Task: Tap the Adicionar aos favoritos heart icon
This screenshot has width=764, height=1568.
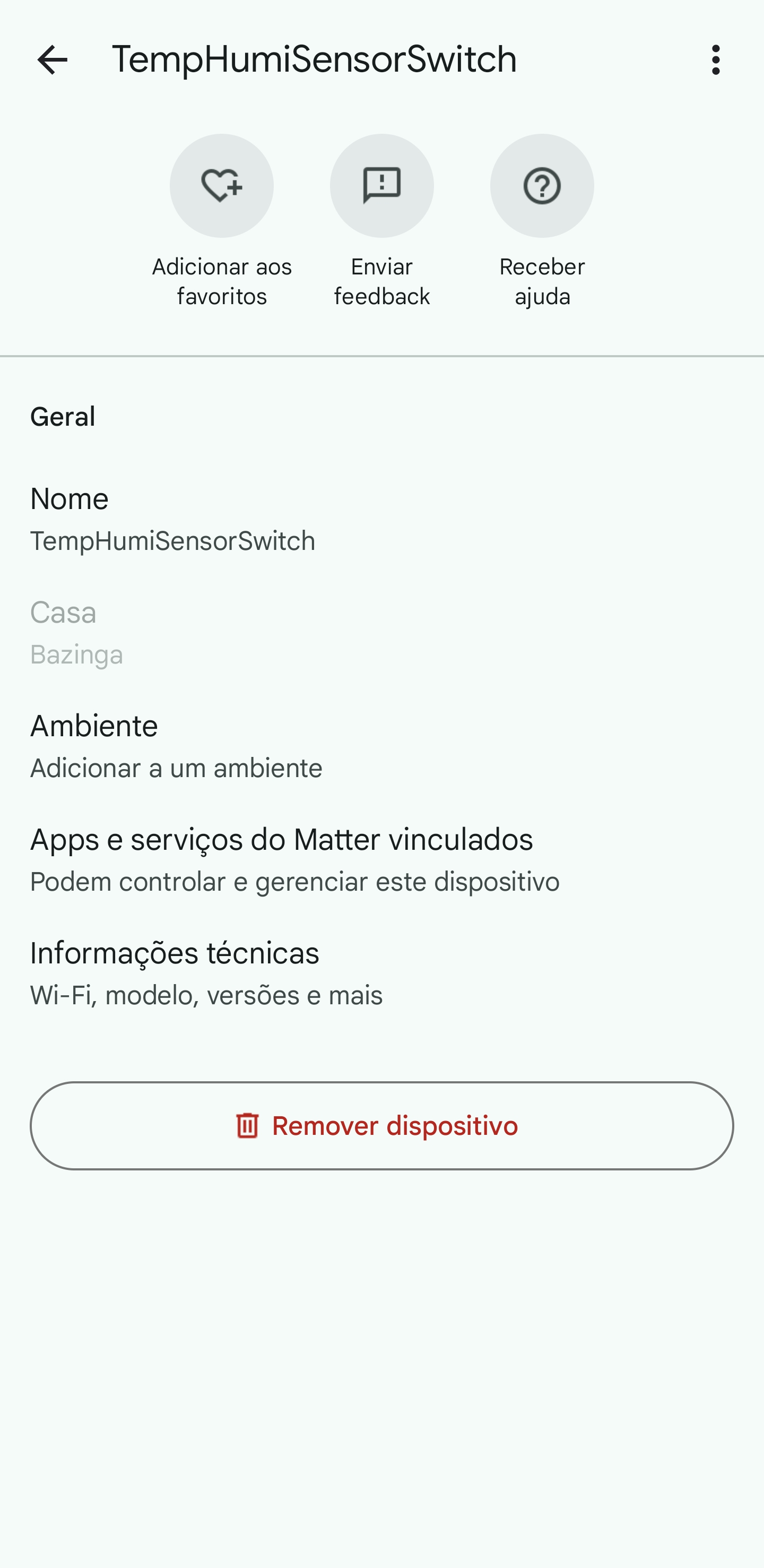Action: [x=222, y=186]
